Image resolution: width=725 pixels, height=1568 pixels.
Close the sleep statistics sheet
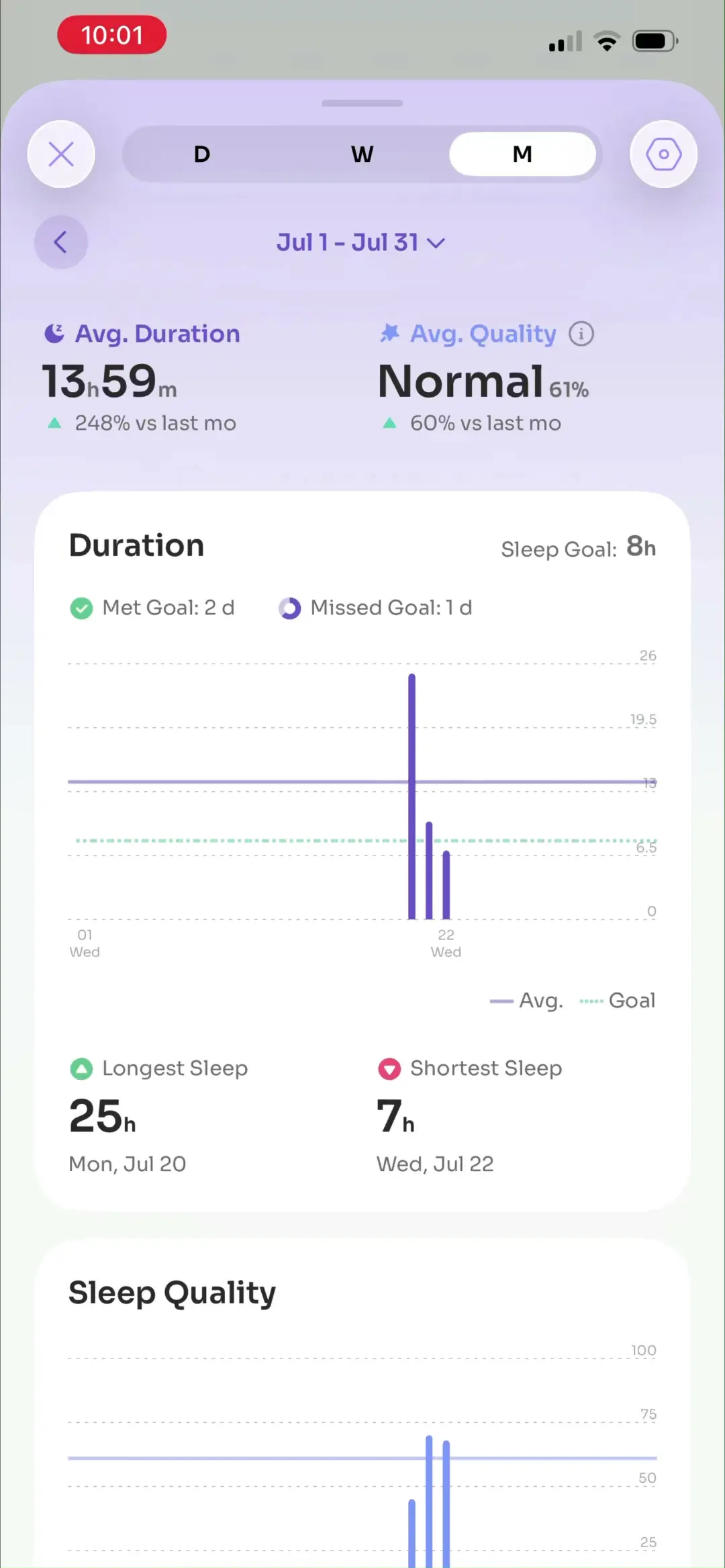coord(61,154)
